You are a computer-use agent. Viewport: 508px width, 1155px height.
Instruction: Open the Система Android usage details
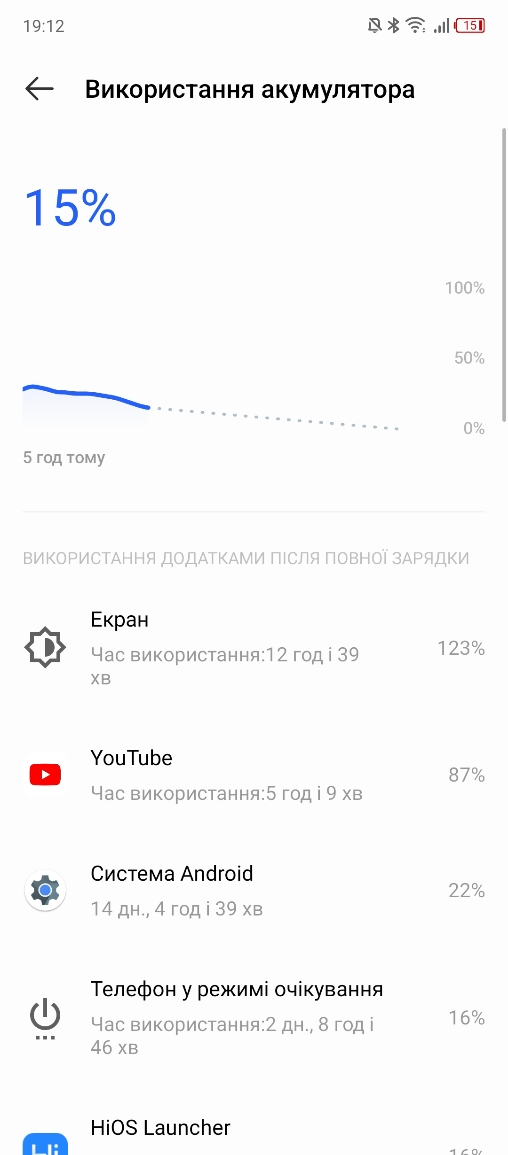point(254,891)
